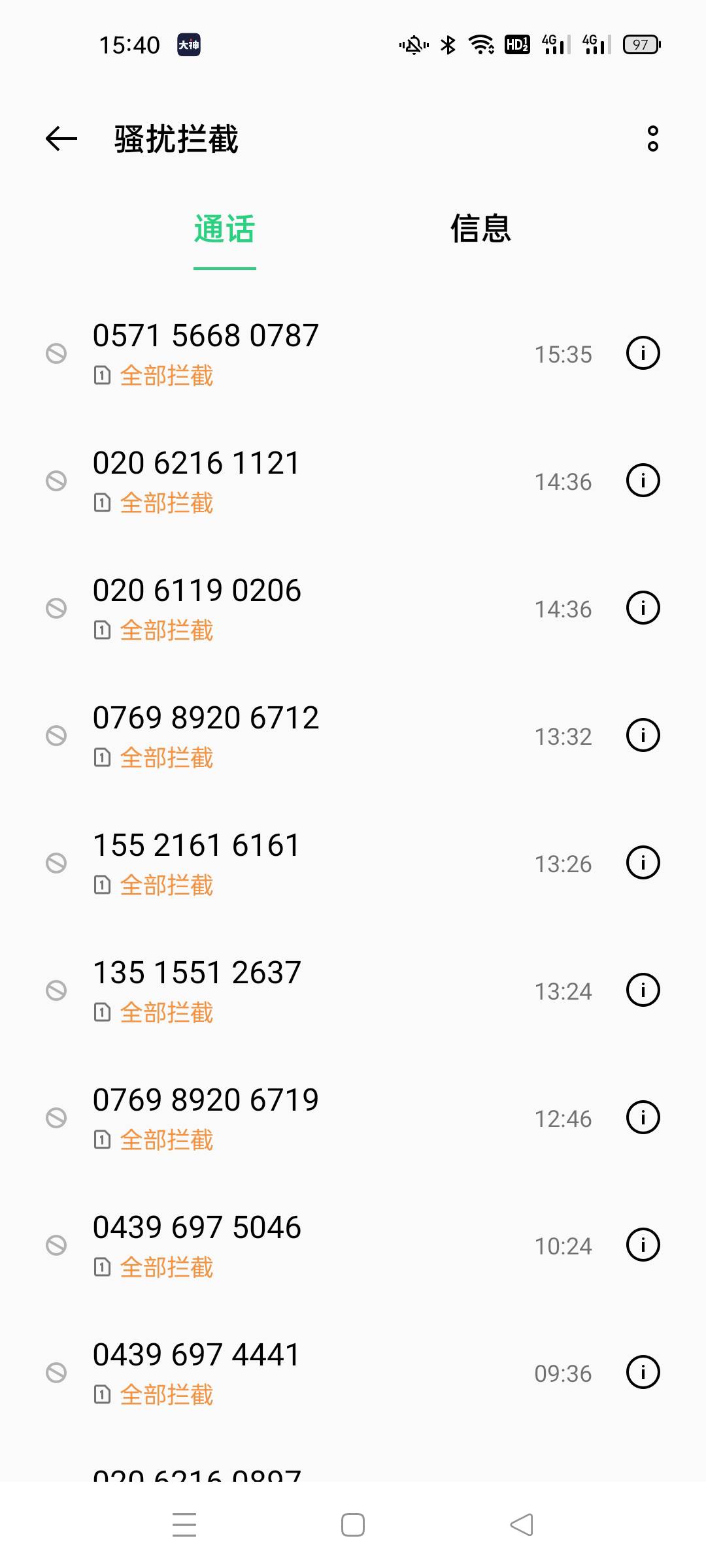706x1568 pixels.
Task: Open the two-dot overflow menu
Action: point(652,139)
